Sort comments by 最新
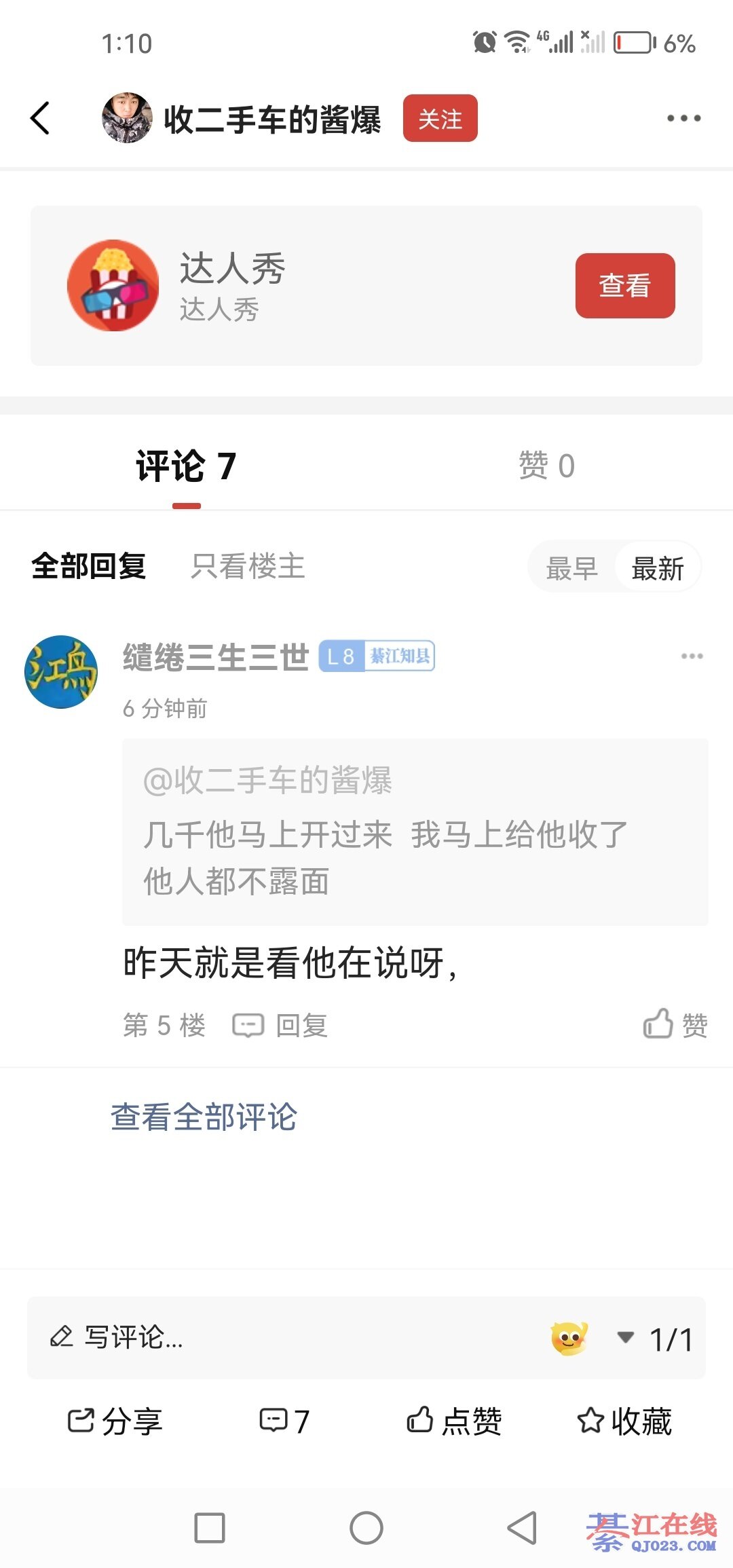 657,568
